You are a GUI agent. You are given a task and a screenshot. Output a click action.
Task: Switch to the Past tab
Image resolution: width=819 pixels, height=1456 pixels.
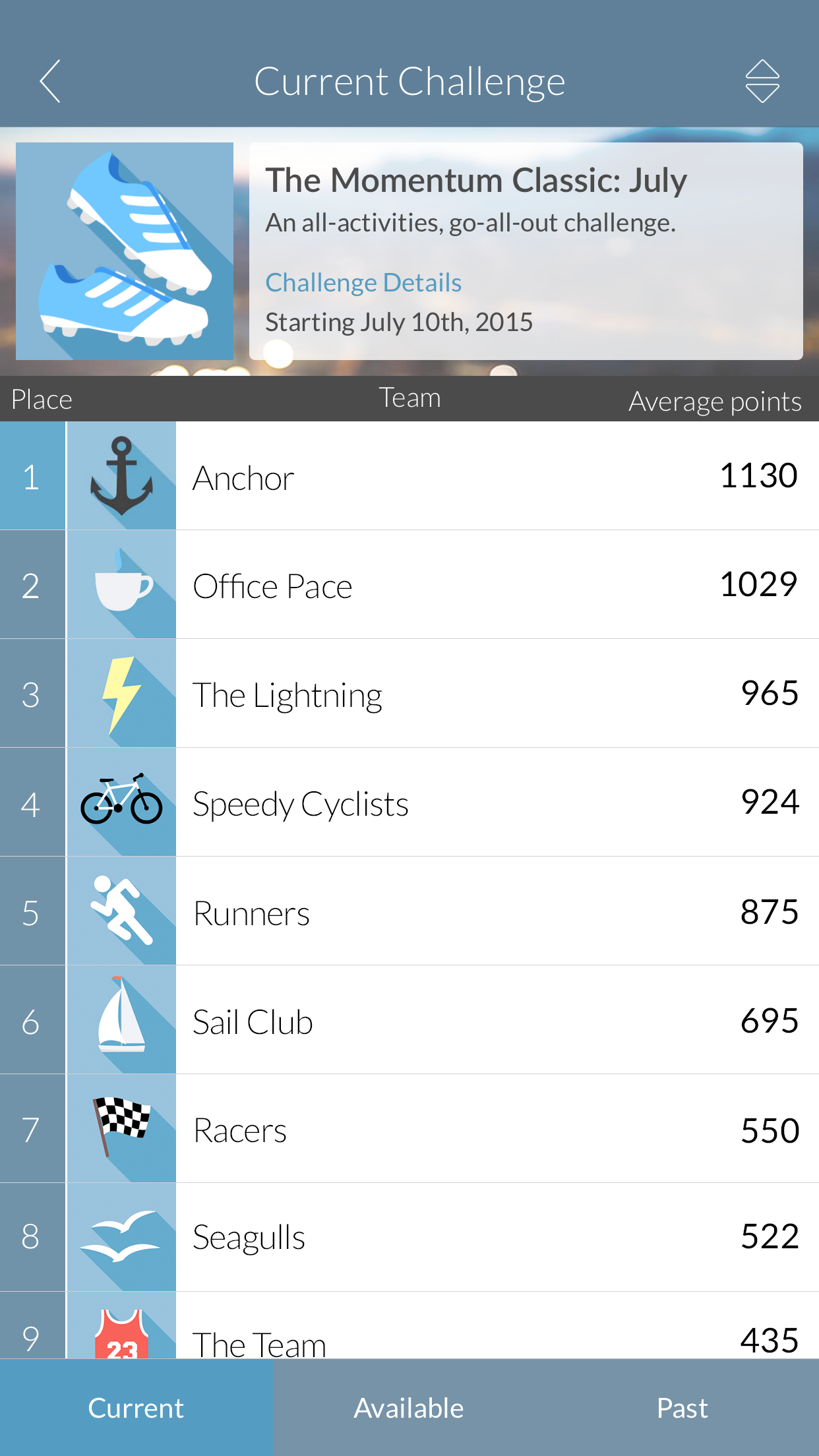coord(682,1407)
